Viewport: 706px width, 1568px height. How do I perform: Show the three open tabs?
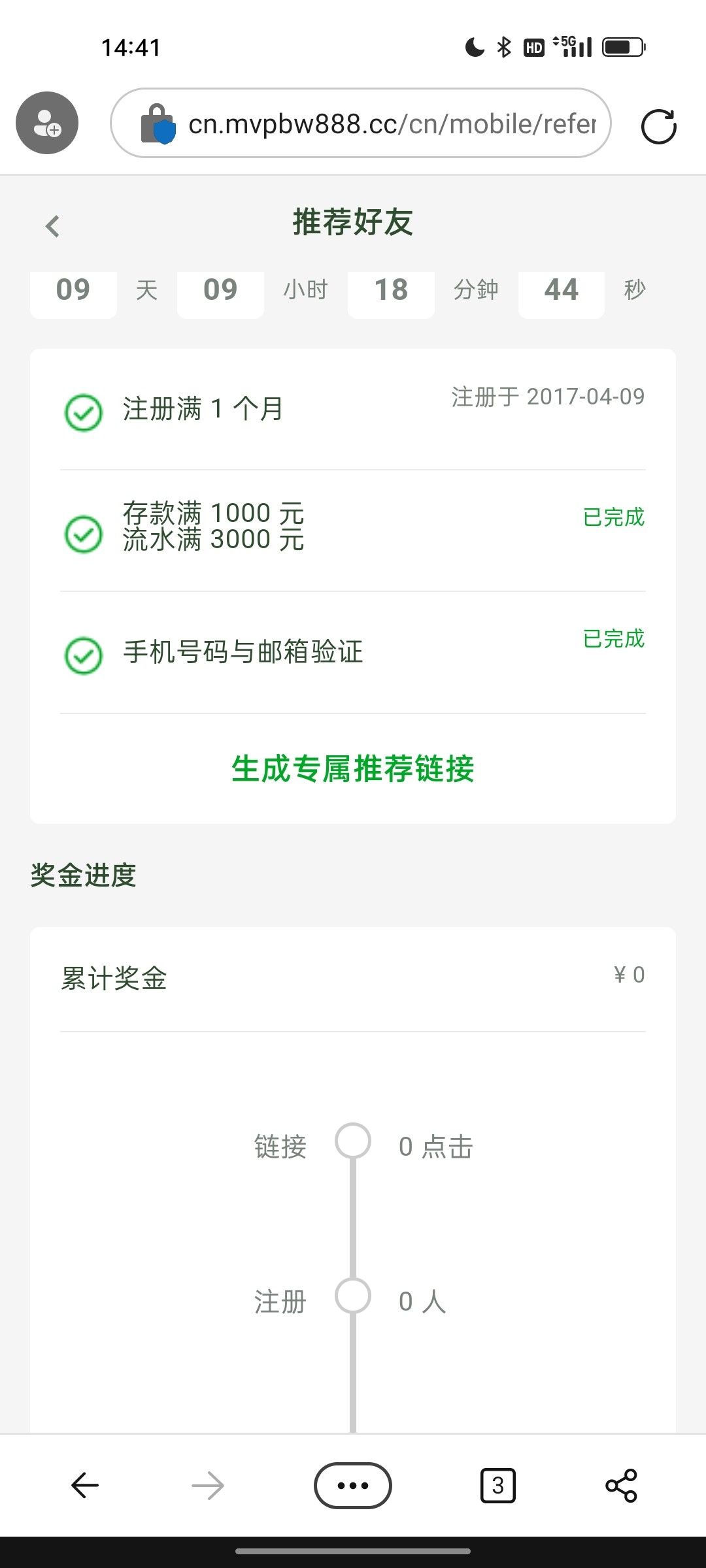(497, 1486)
